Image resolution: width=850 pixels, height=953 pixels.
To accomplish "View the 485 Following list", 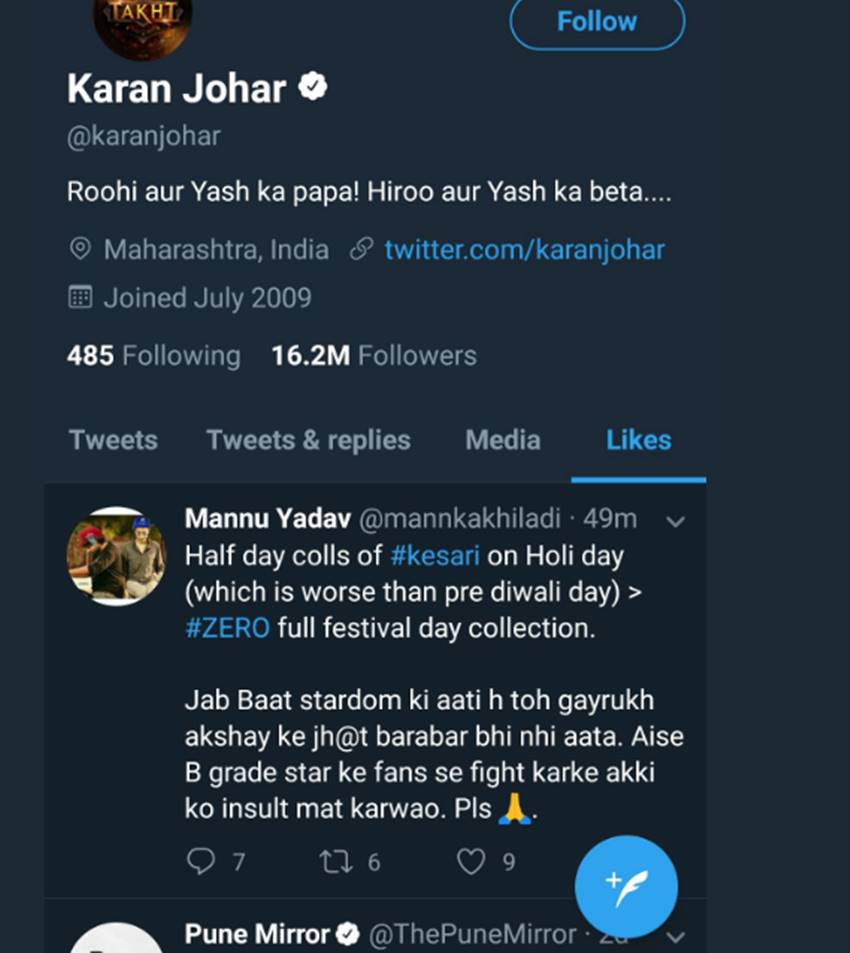I will [153, 356].
